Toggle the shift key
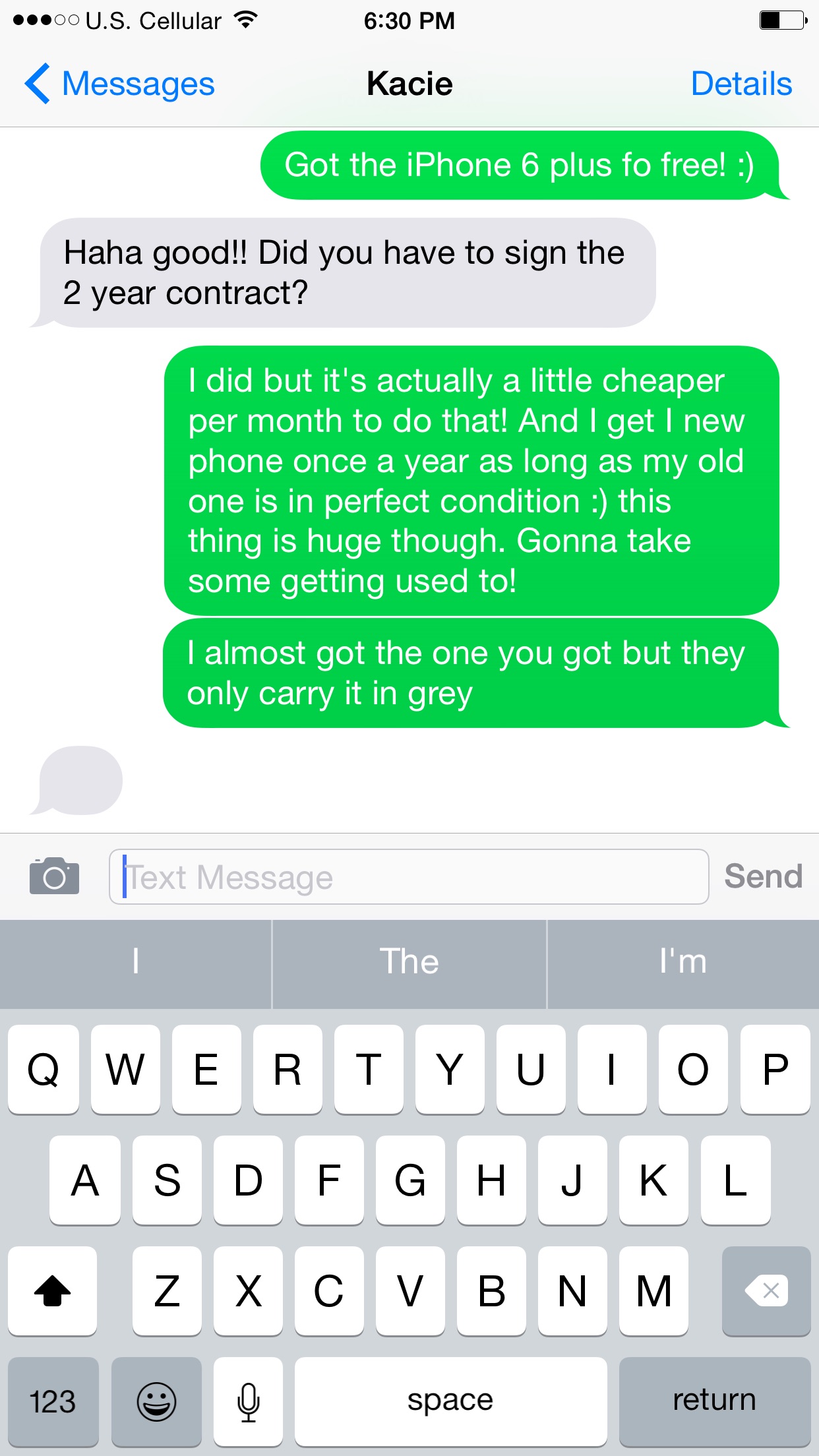819x1456 pixels. [x=53, y=1290]
